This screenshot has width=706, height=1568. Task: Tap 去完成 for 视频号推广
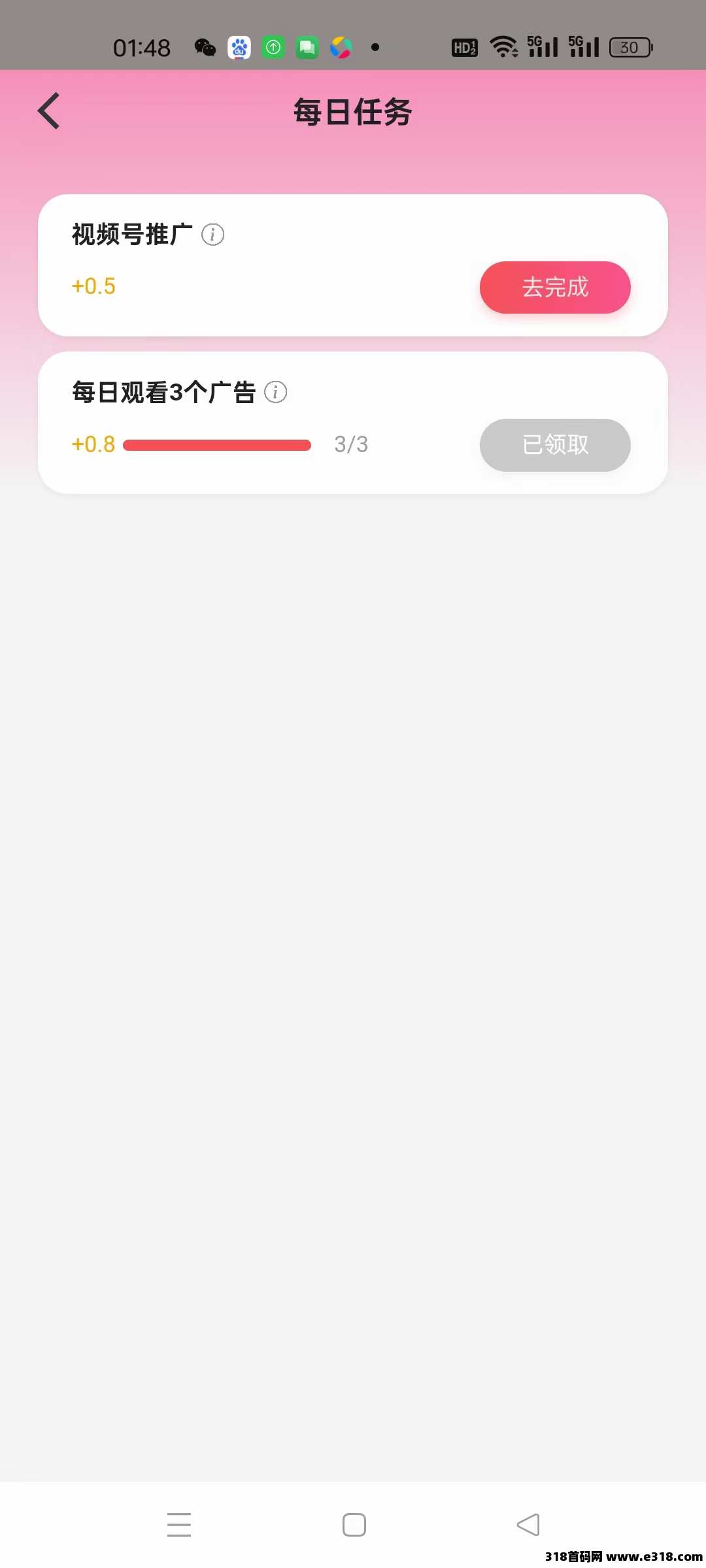click(x=555, y=287)
